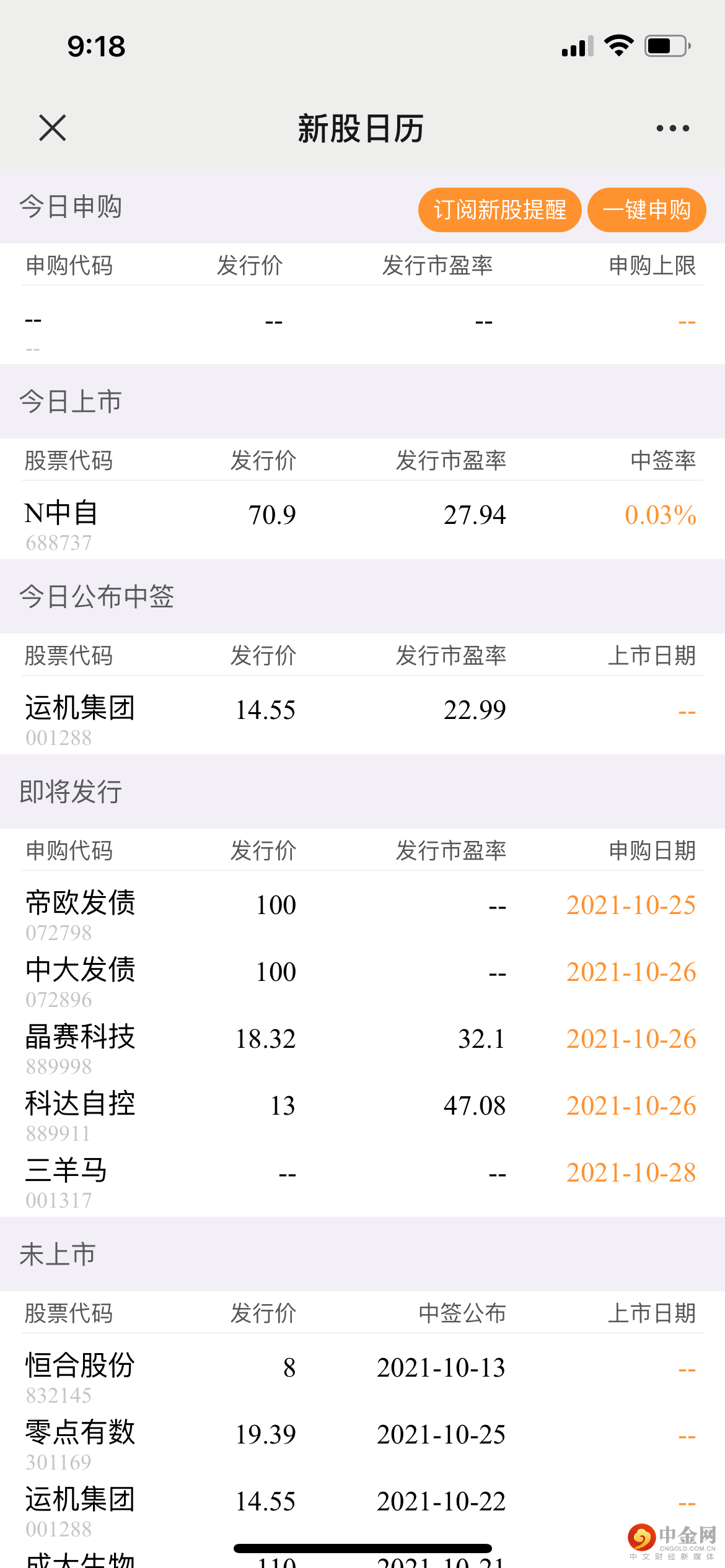
Task: Open the three-dot overflow menu
Action: point(672,128)
